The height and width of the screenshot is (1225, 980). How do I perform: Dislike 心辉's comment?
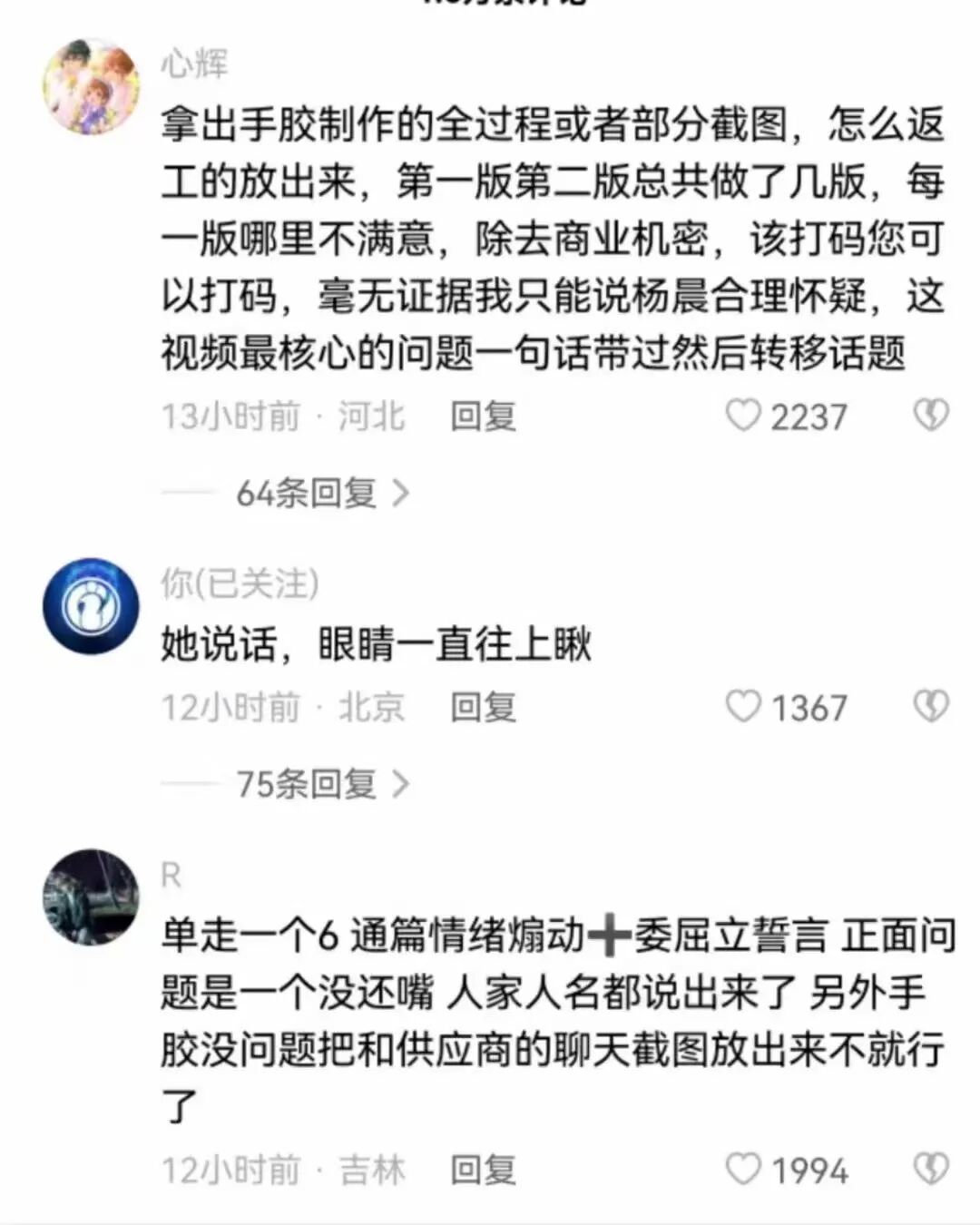[x=930, y=416]
